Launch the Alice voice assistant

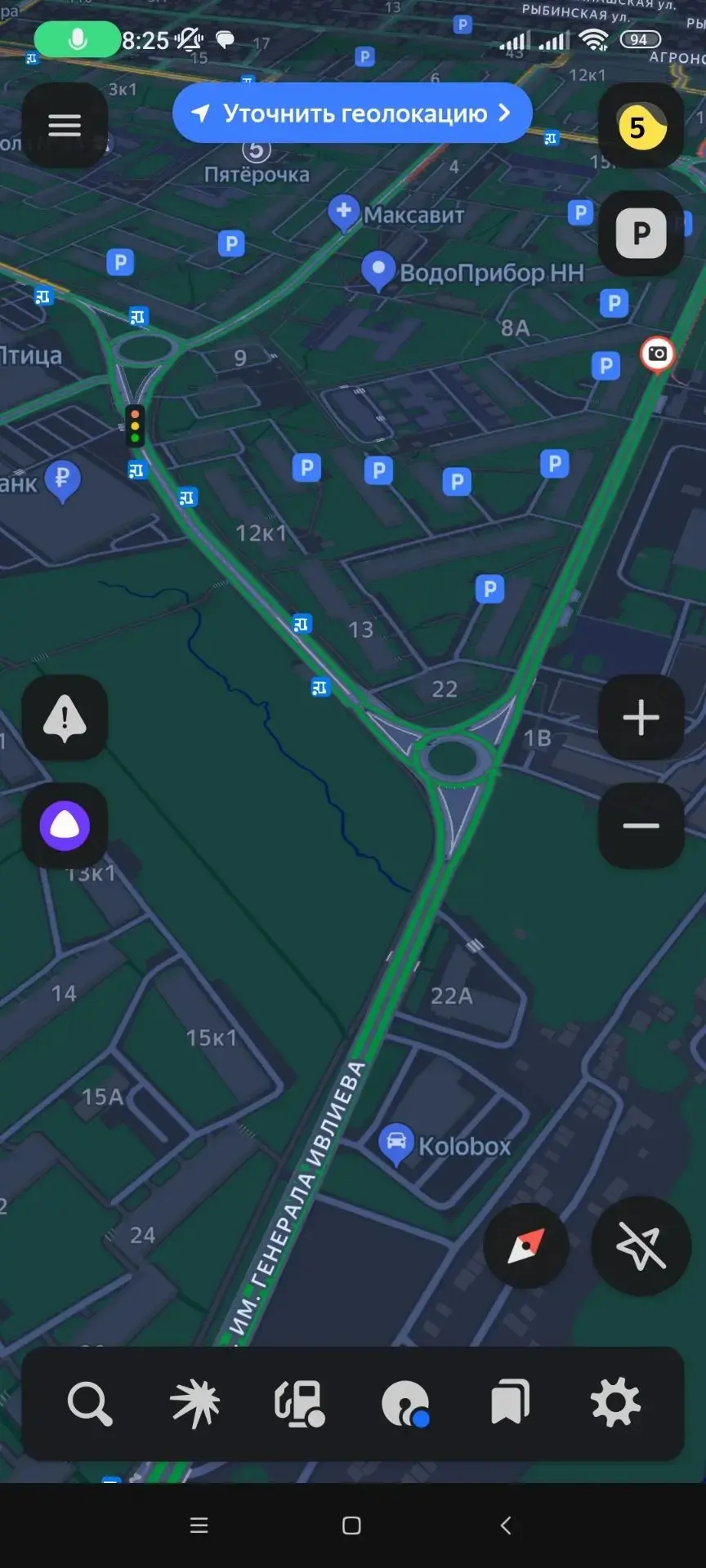tap(65, 826)
